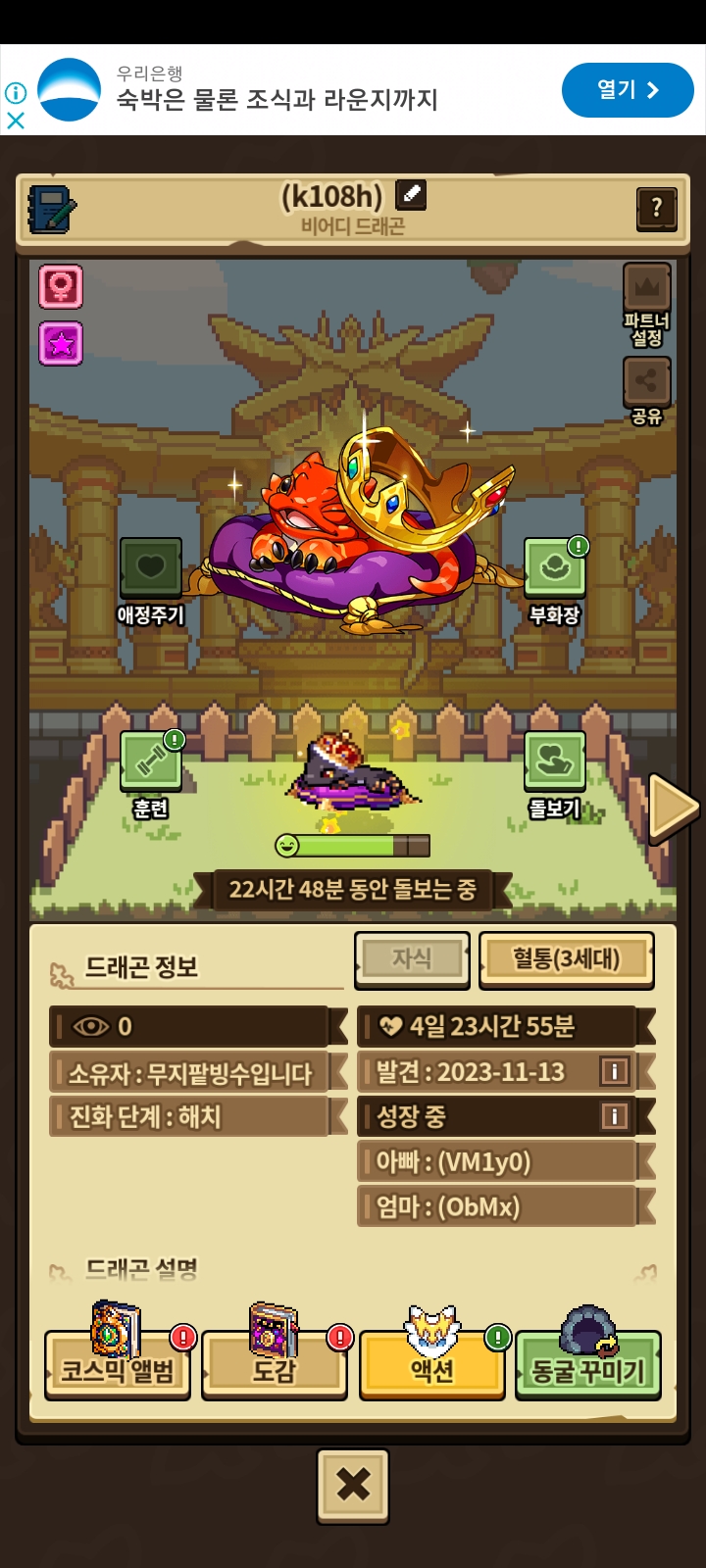The width and height of the screenshot is (706, 1568).
Task: Tap 돌보기 to care for dragon
Action: (x=555, y=763)
